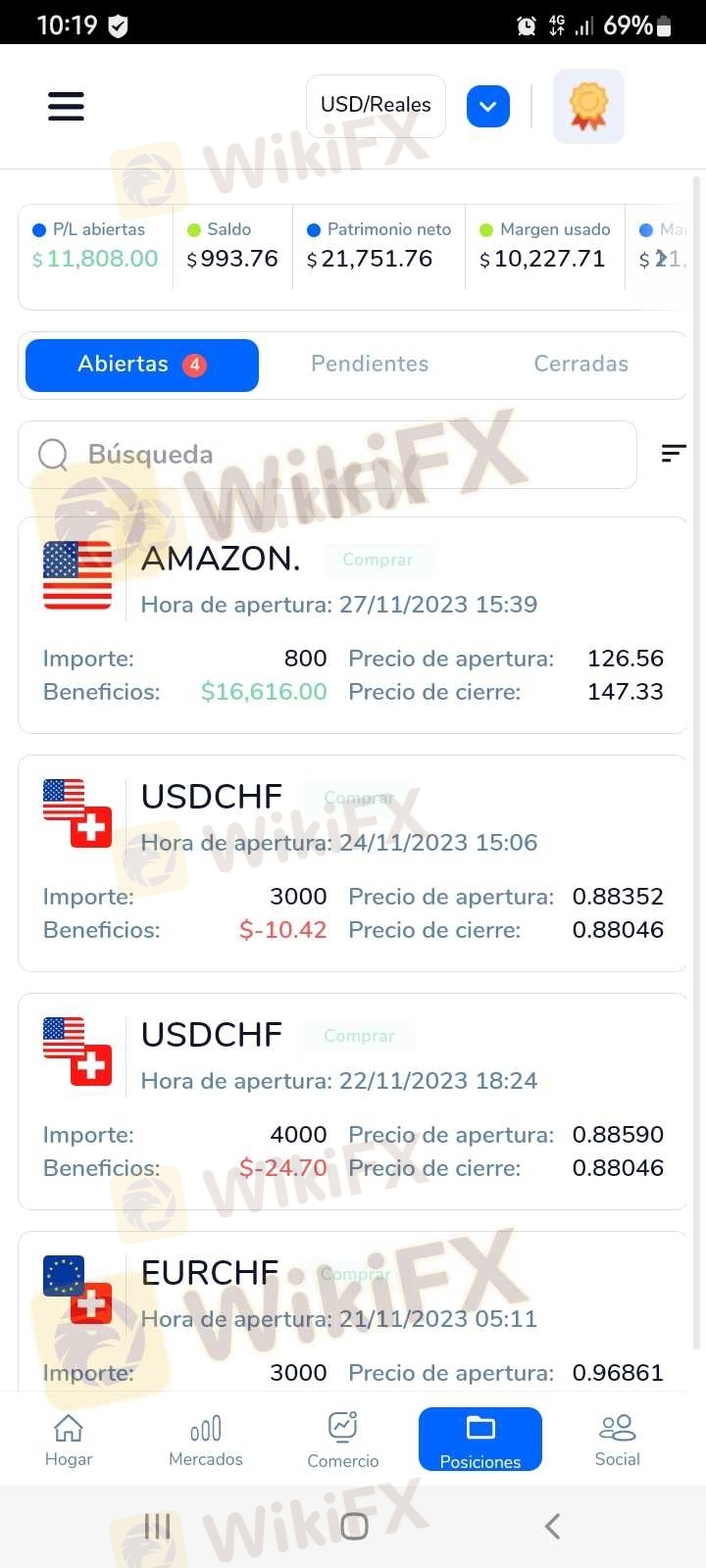Open the USDCHF position opened 22/11/2023
This screenshot has width=706, height=1568.
pos(353,1101)
